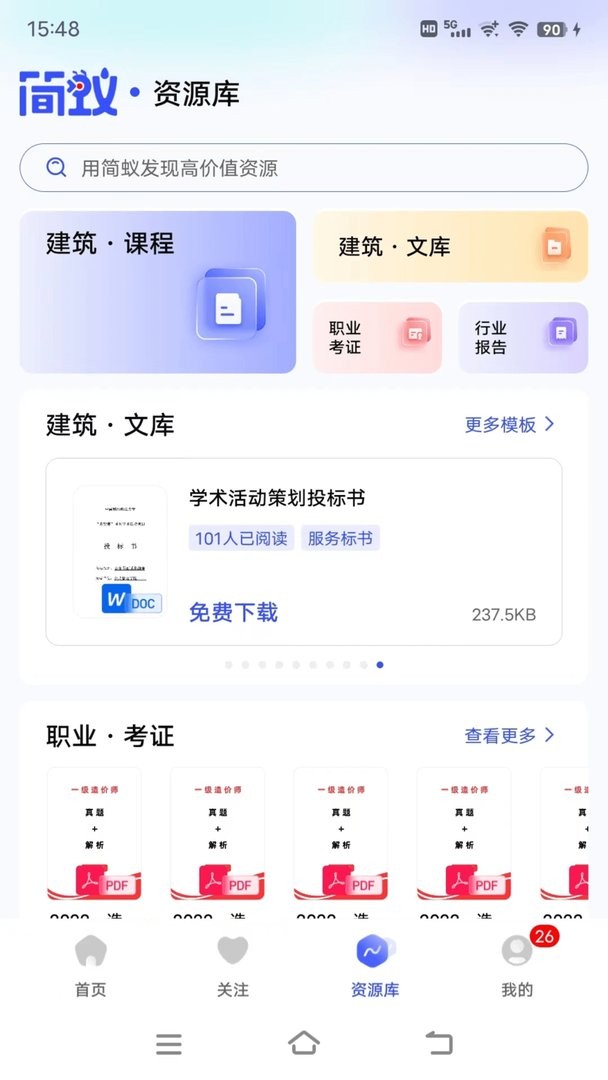
Task: Open the 职业考证 category
Action: 377,338
